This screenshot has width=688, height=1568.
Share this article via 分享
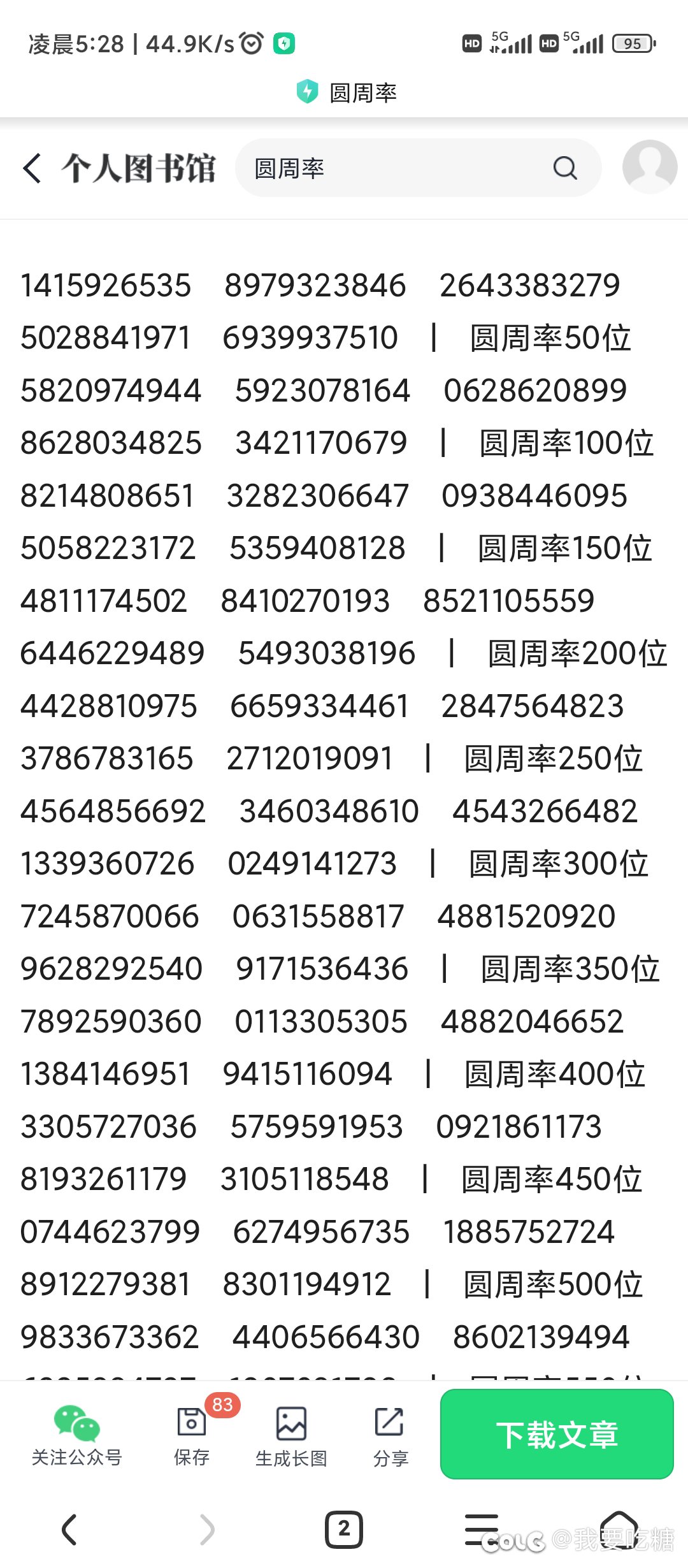(x=390, y=1435)
